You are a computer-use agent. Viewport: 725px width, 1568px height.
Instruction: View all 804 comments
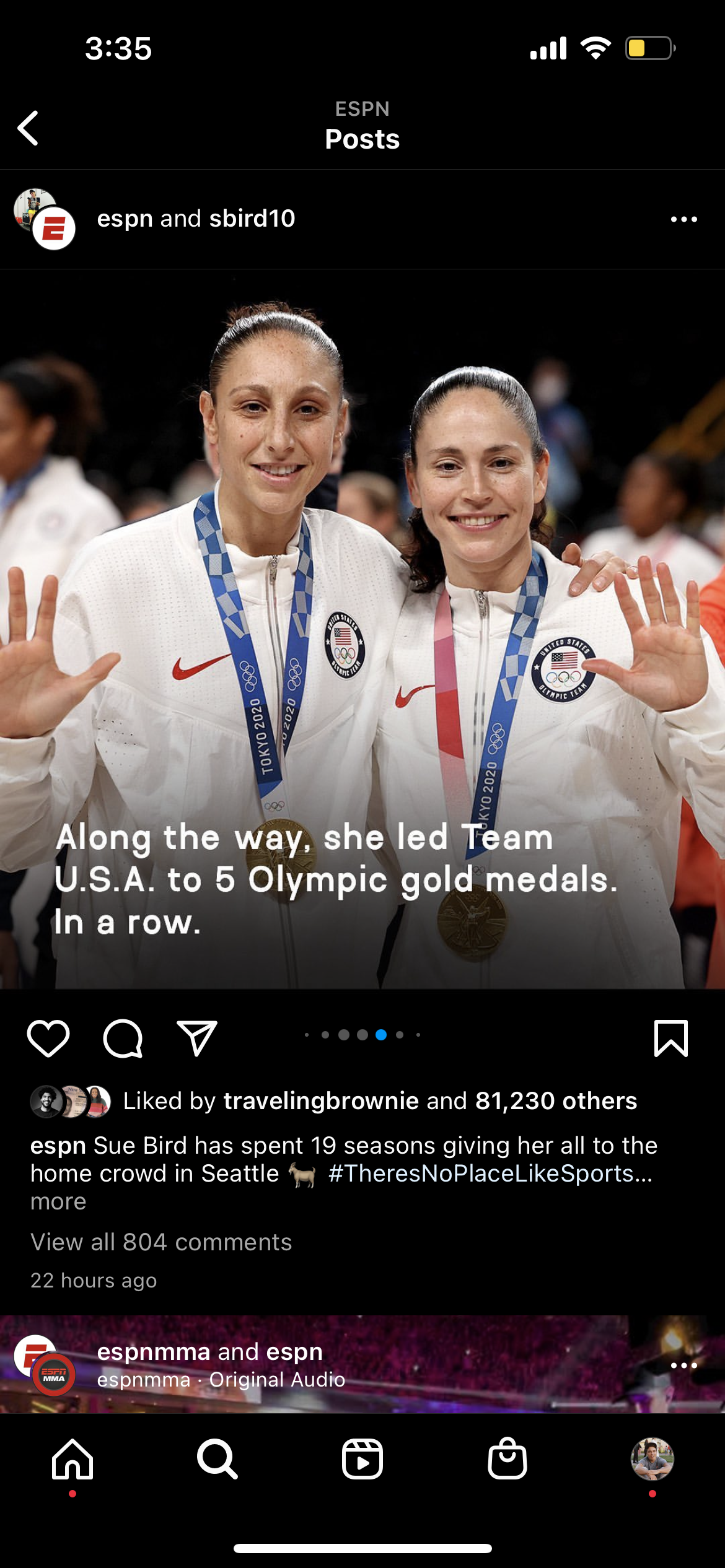(x=161, y=1242)
